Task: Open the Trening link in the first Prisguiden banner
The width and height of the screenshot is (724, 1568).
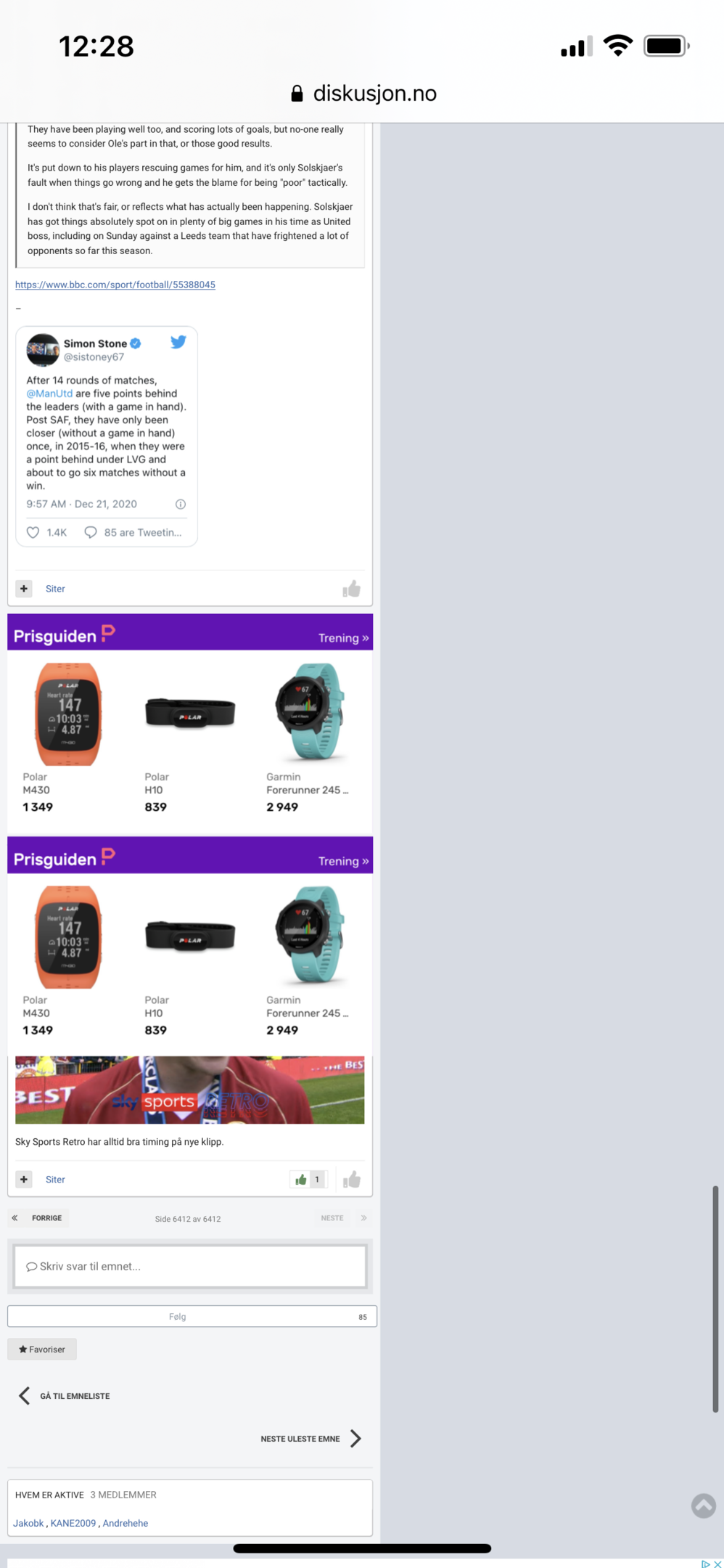Action: (x=343, y=638)
